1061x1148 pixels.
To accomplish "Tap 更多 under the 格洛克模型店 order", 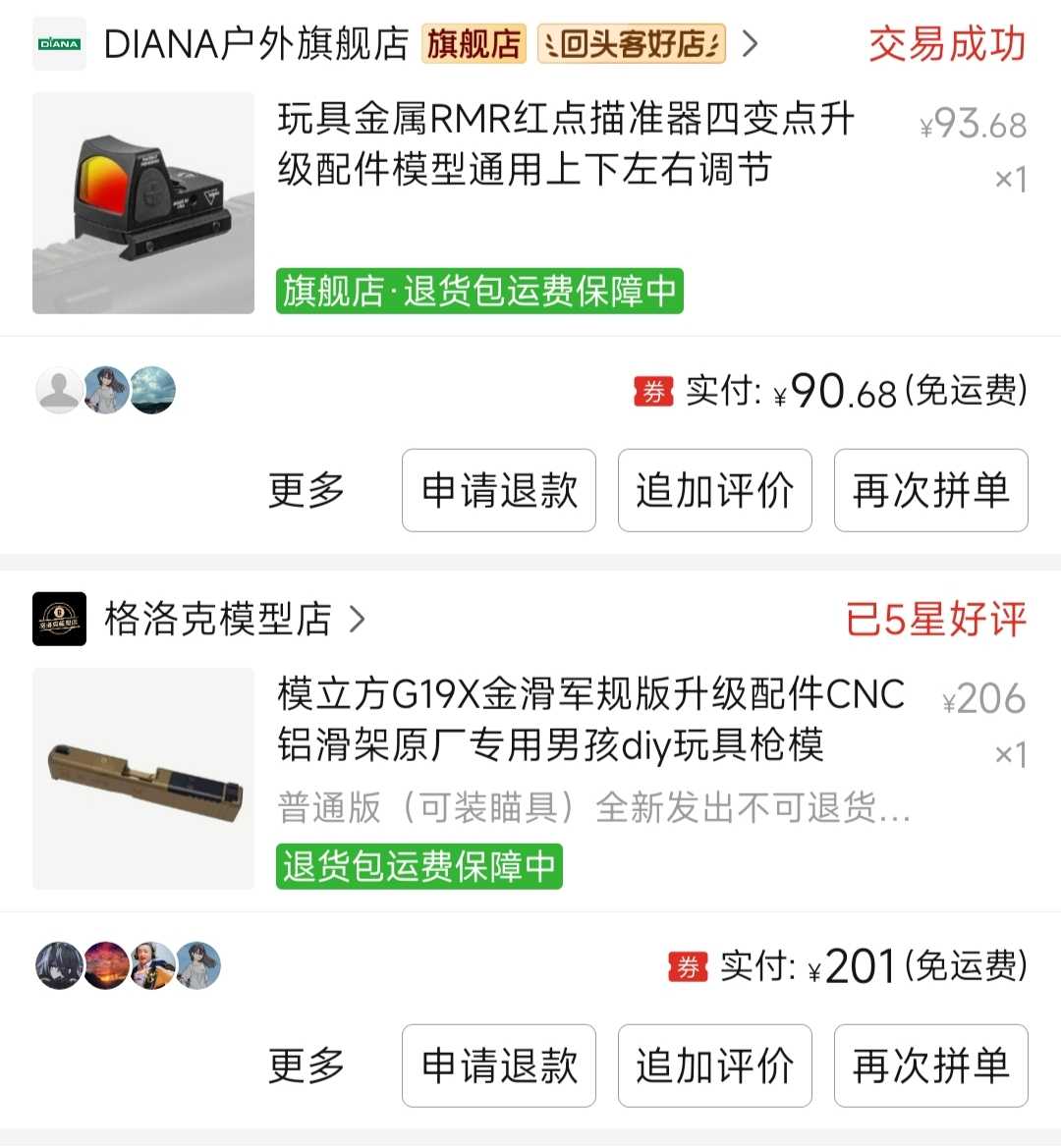I will pos(307,1066).
